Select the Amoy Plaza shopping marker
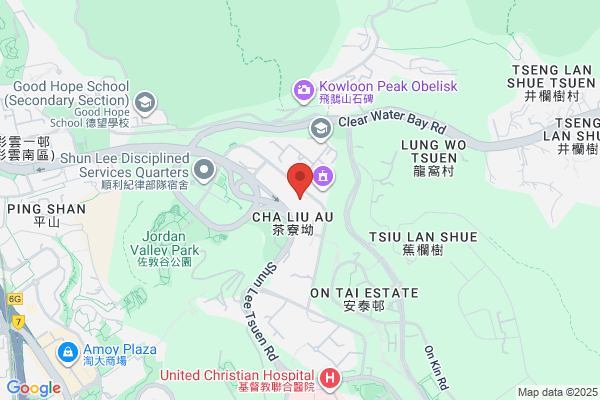The width and height of the screenshot is (600, 400). pos(68,353)
